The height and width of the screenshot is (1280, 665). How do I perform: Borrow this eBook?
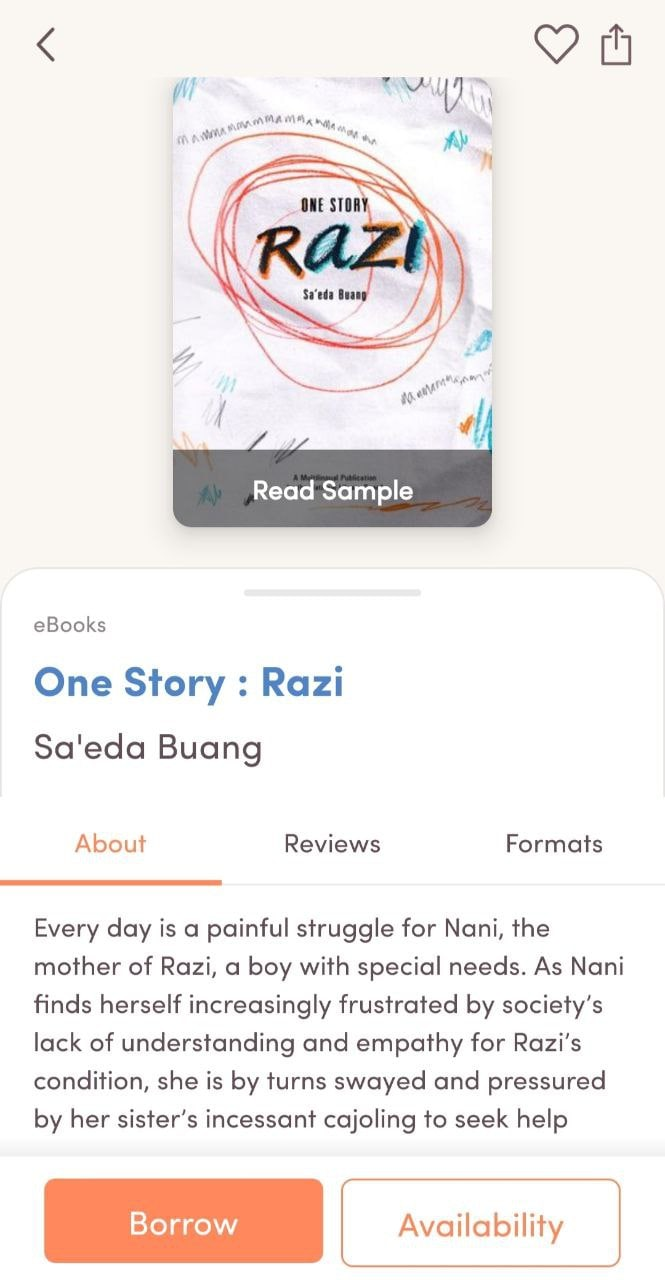point(183,1222)
